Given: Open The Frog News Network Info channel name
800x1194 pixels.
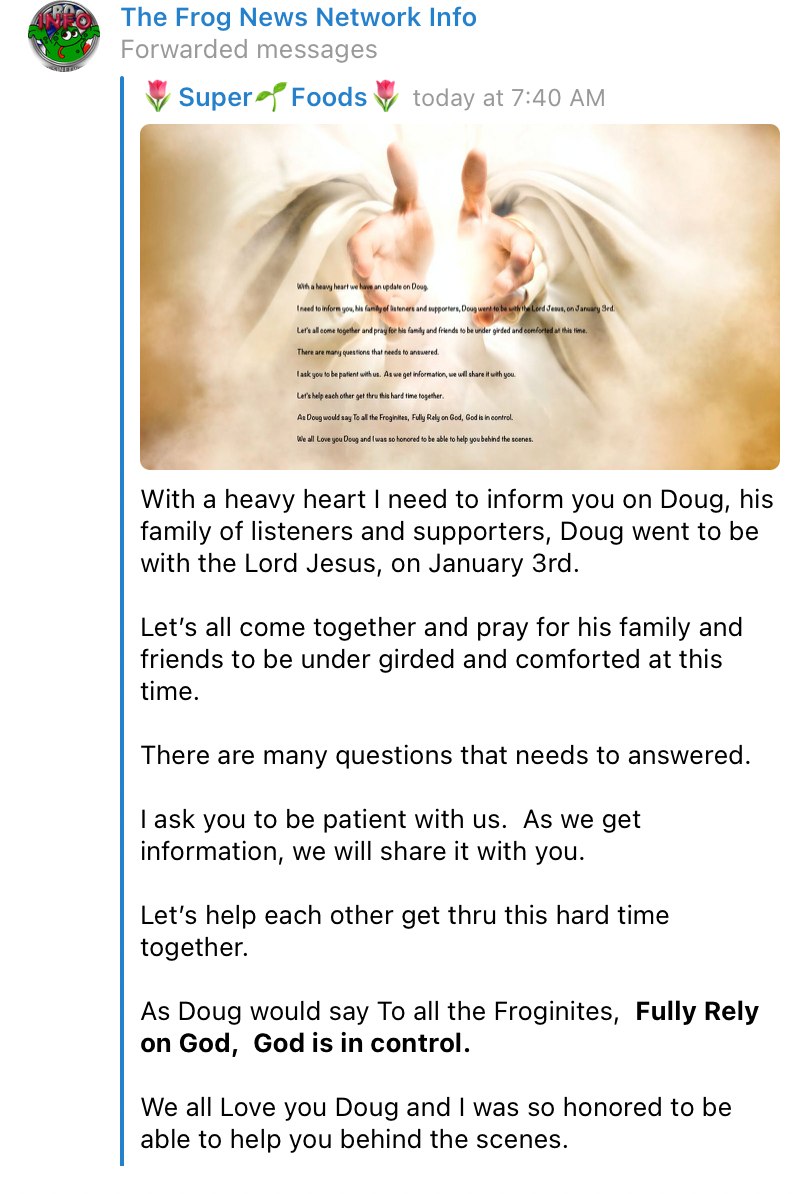Looking at the screenshot, I should (298, 17).
